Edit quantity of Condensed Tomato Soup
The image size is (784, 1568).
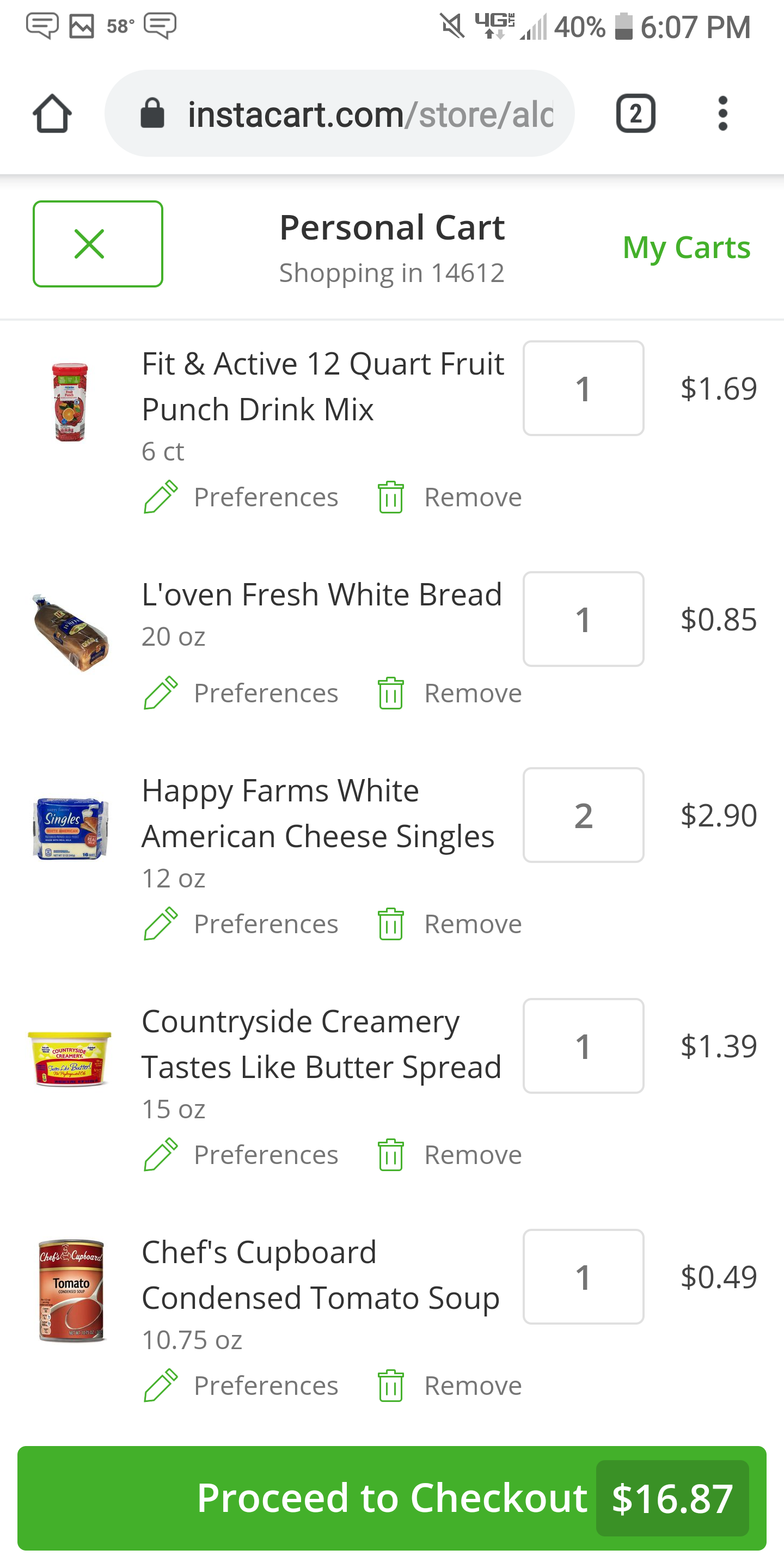[x=583, y=1276]
